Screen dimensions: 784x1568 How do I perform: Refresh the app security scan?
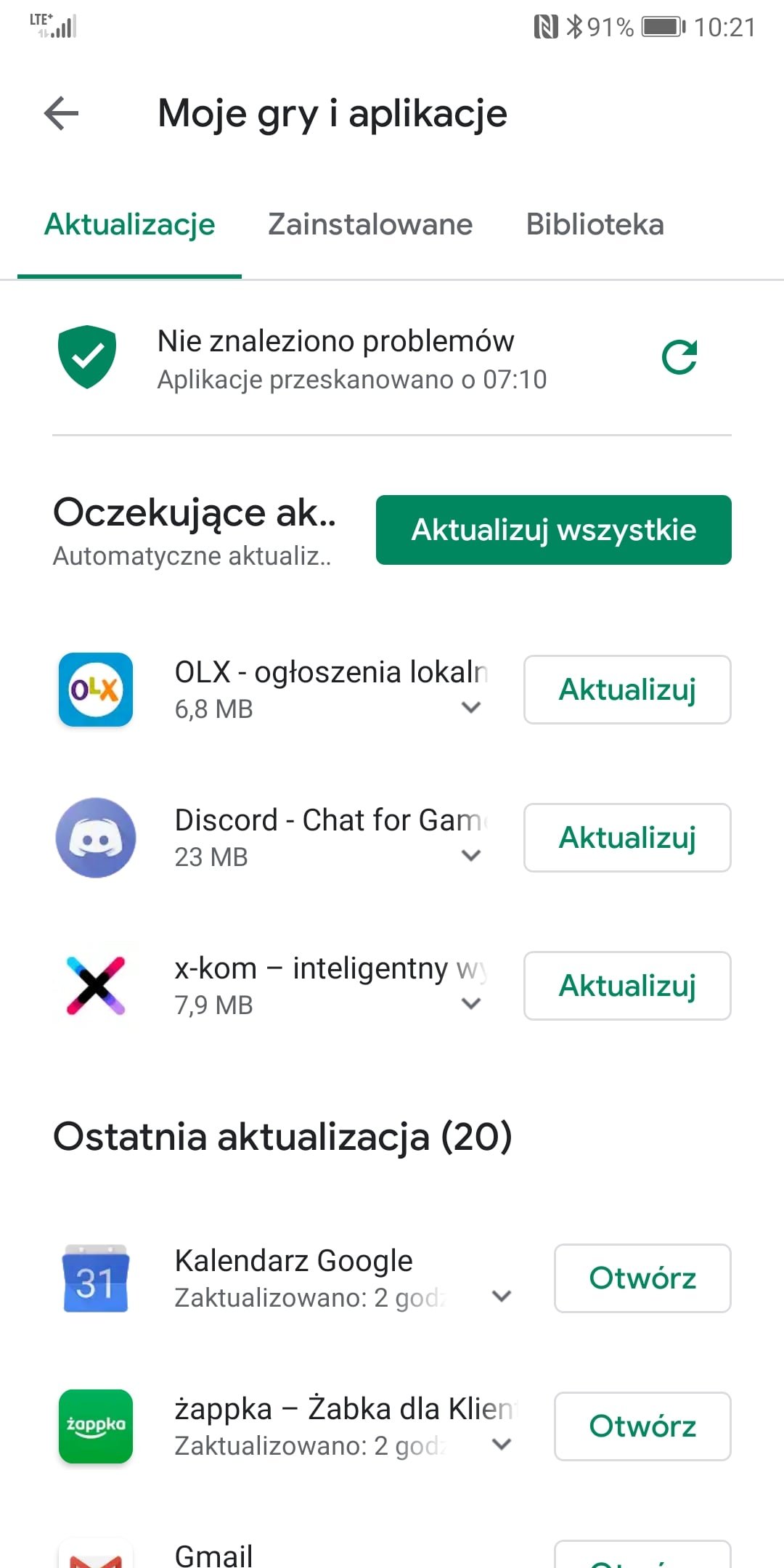(679, 357)
